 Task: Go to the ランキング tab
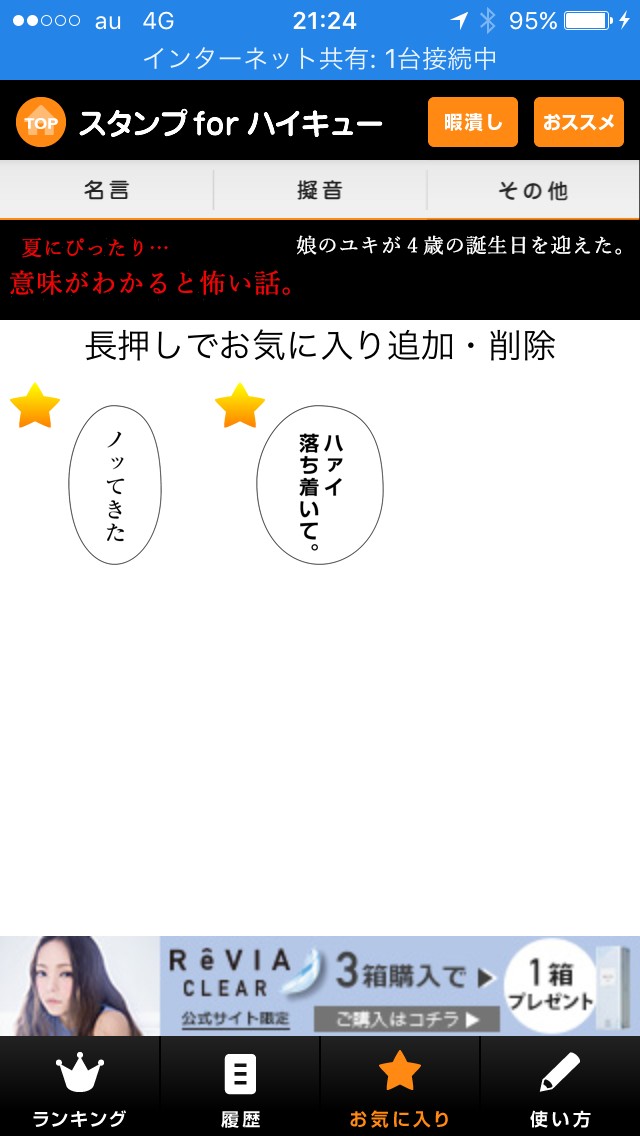coord(80,1088)
